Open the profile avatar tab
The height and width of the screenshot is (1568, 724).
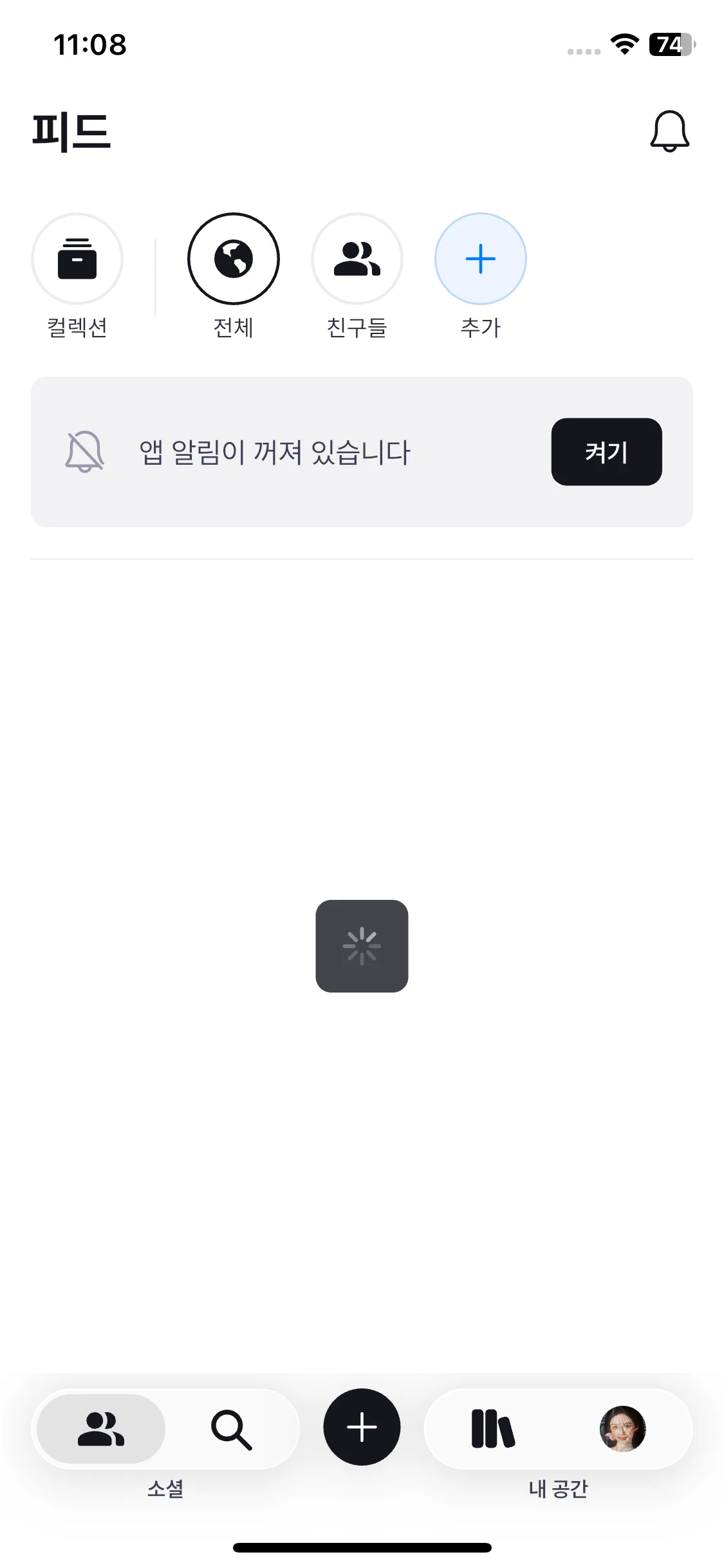(x=622, y=1429)
